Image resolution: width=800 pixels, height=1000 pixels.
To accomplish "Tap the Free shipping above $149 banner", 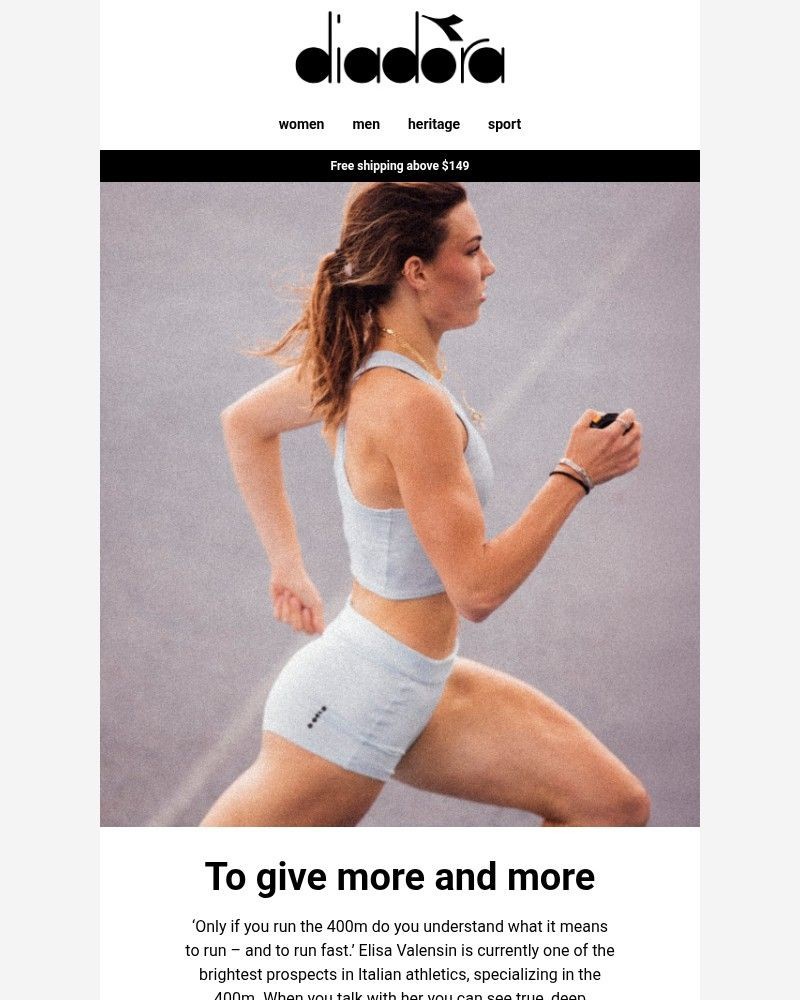I will click(x=400, y=166).
